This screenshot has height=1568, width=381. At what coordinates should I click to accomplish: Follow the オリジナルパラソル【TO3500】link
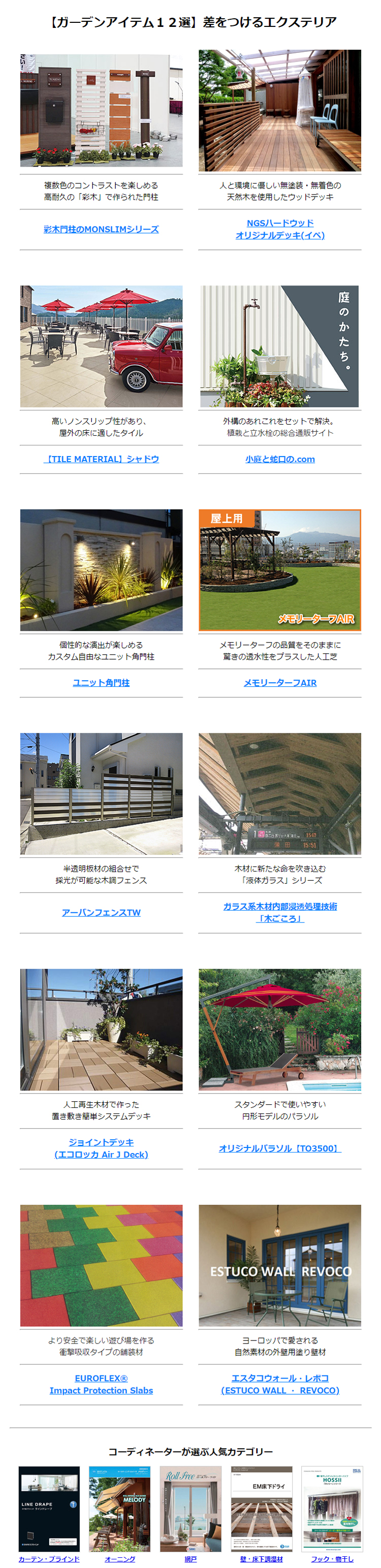[280, 1148]
